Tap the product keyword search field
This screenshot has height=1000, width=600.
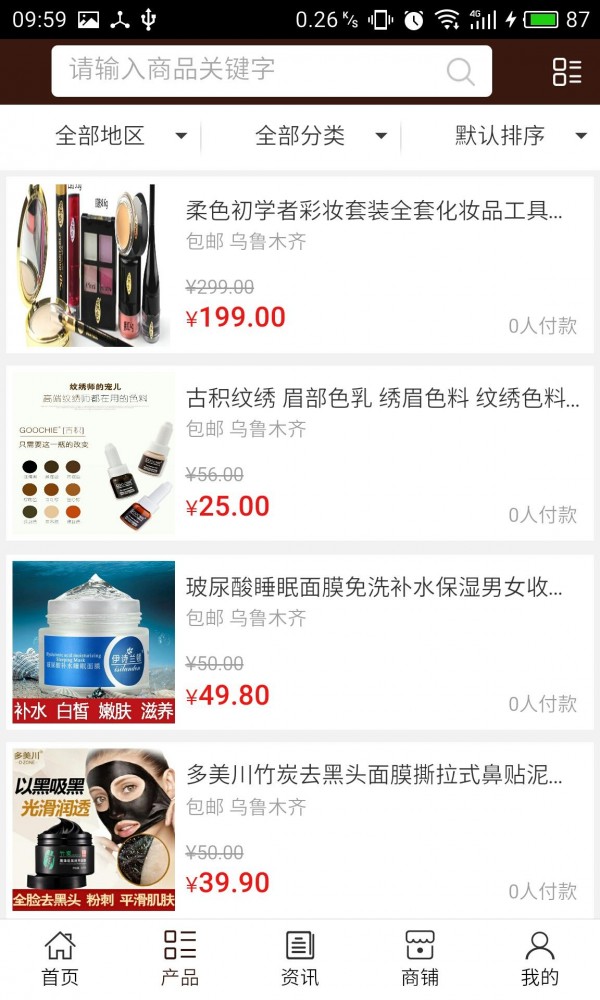click(x=250, y=70)
